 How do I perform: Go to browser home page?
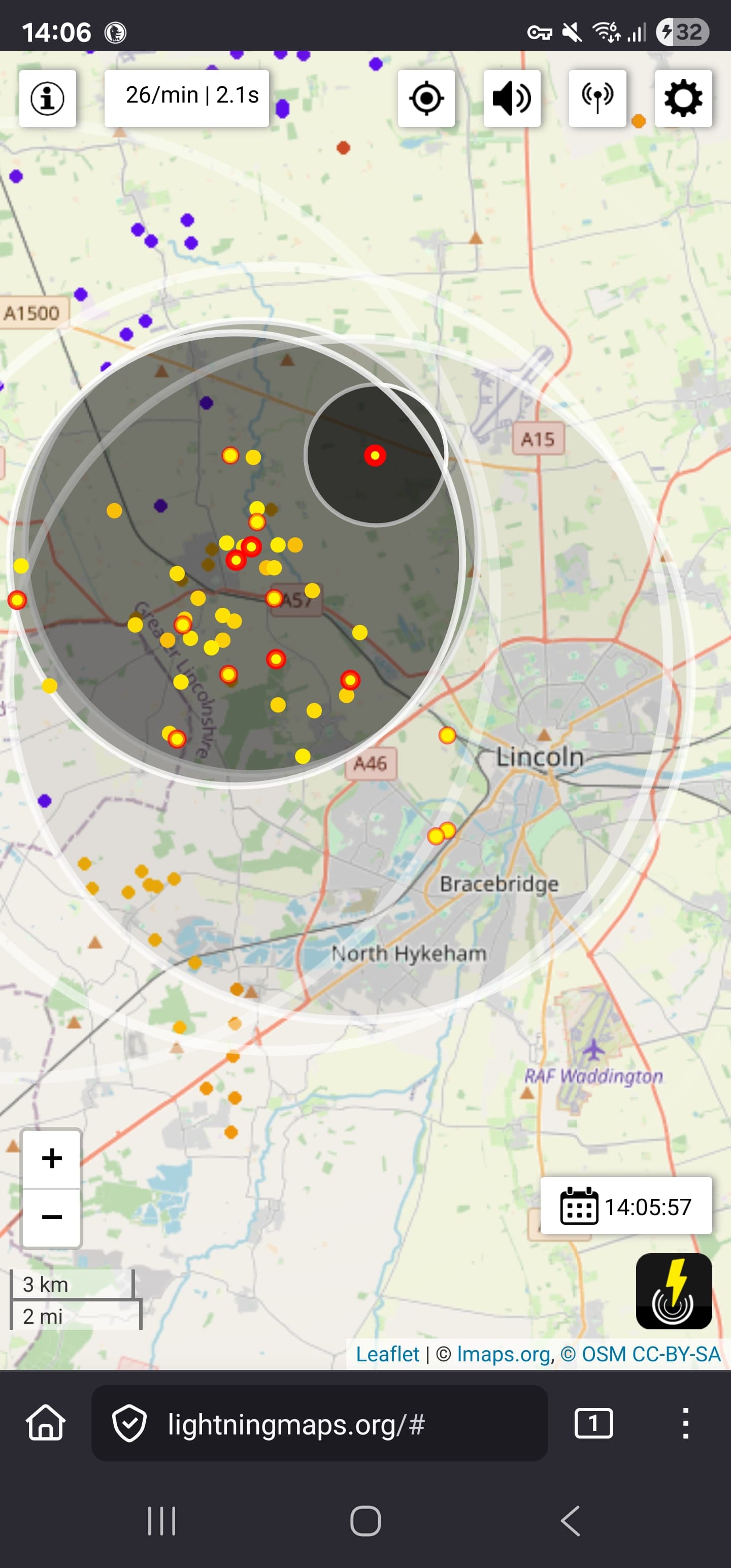tap(46, 1424)
